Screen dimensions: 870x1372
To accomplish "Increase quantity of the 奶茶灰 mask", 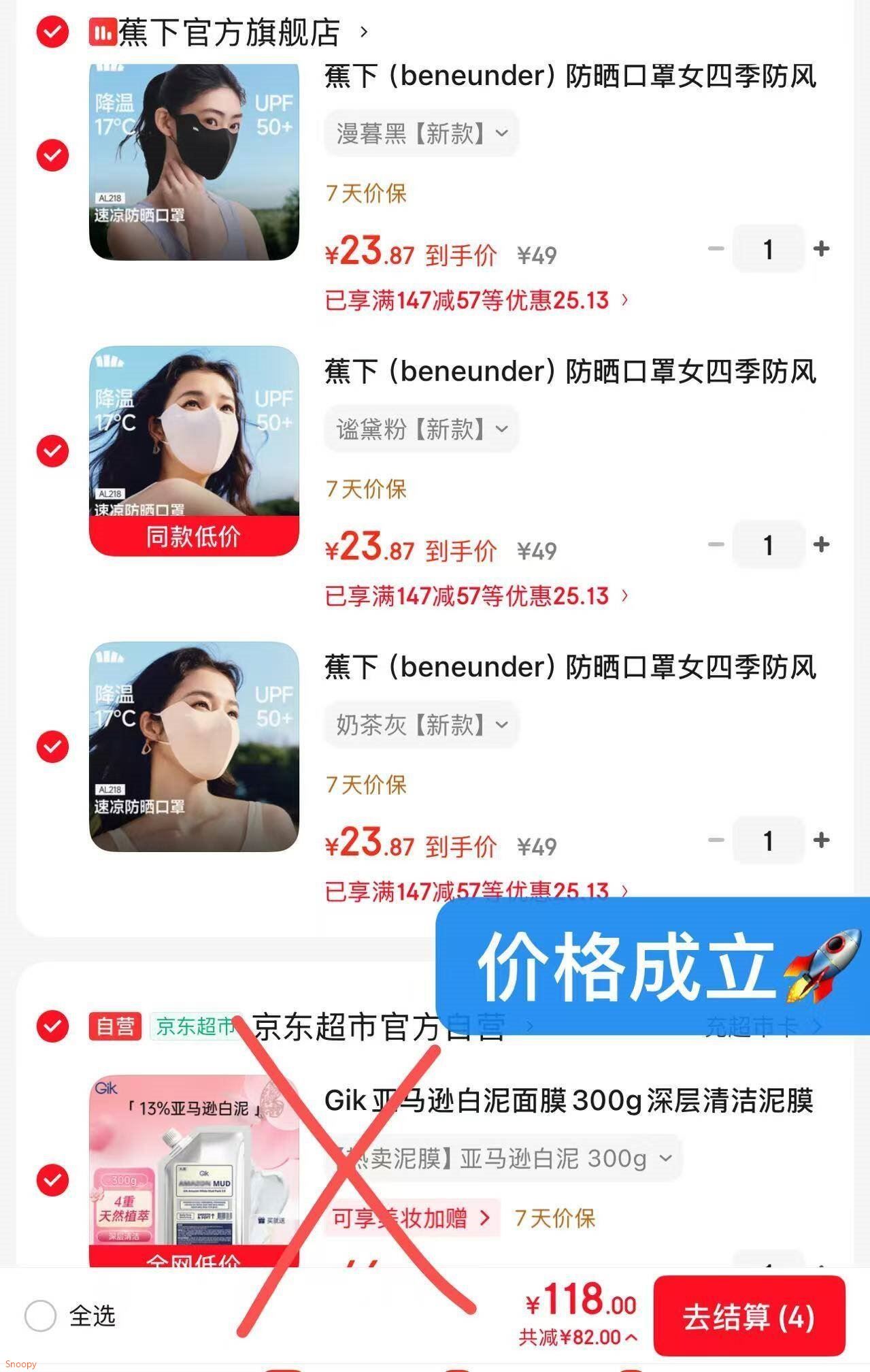I will pos(821,840).
